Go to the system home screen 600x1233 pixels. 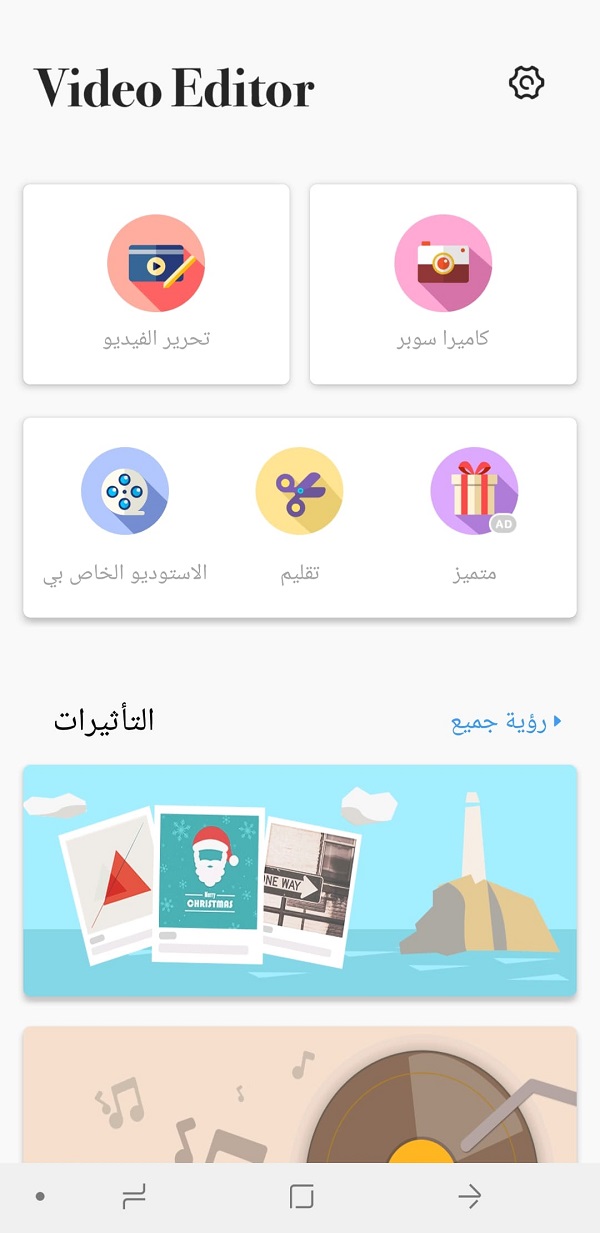[x=301, y=1196]
